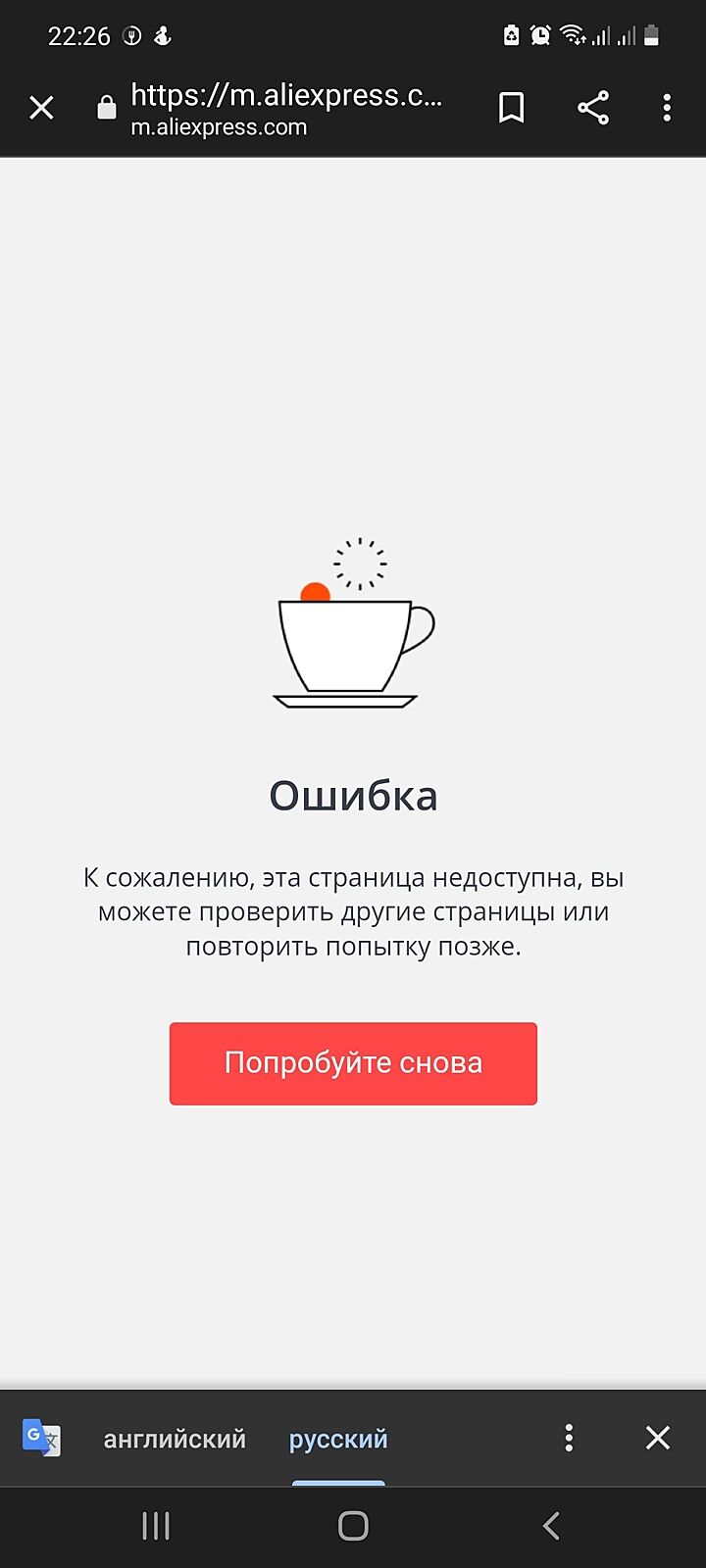Bookmark this AliExpress page

click(511, 108)
